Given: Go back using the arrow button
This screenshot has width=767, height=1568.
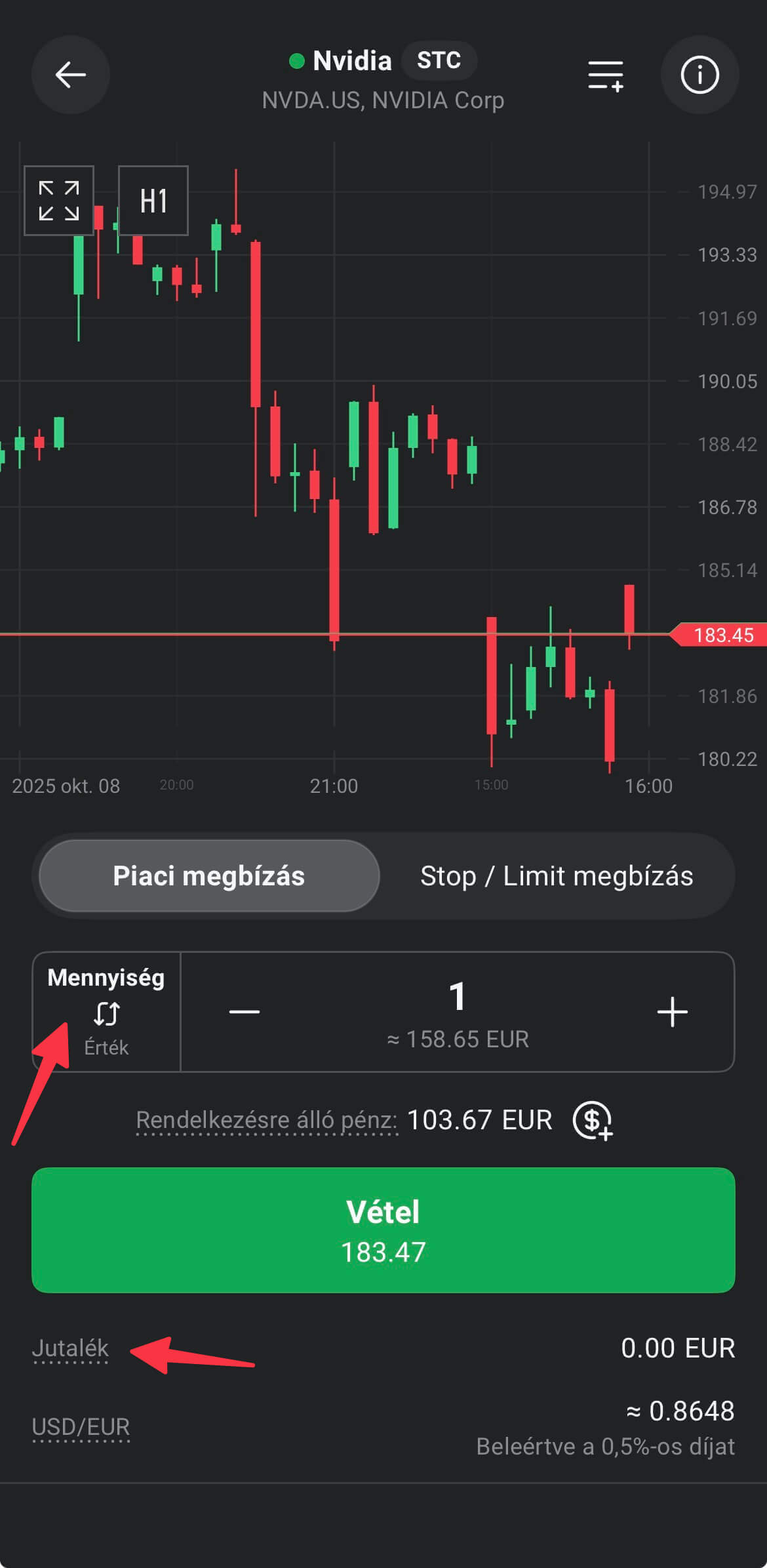Looking at the screenshot, I should 70,75.
